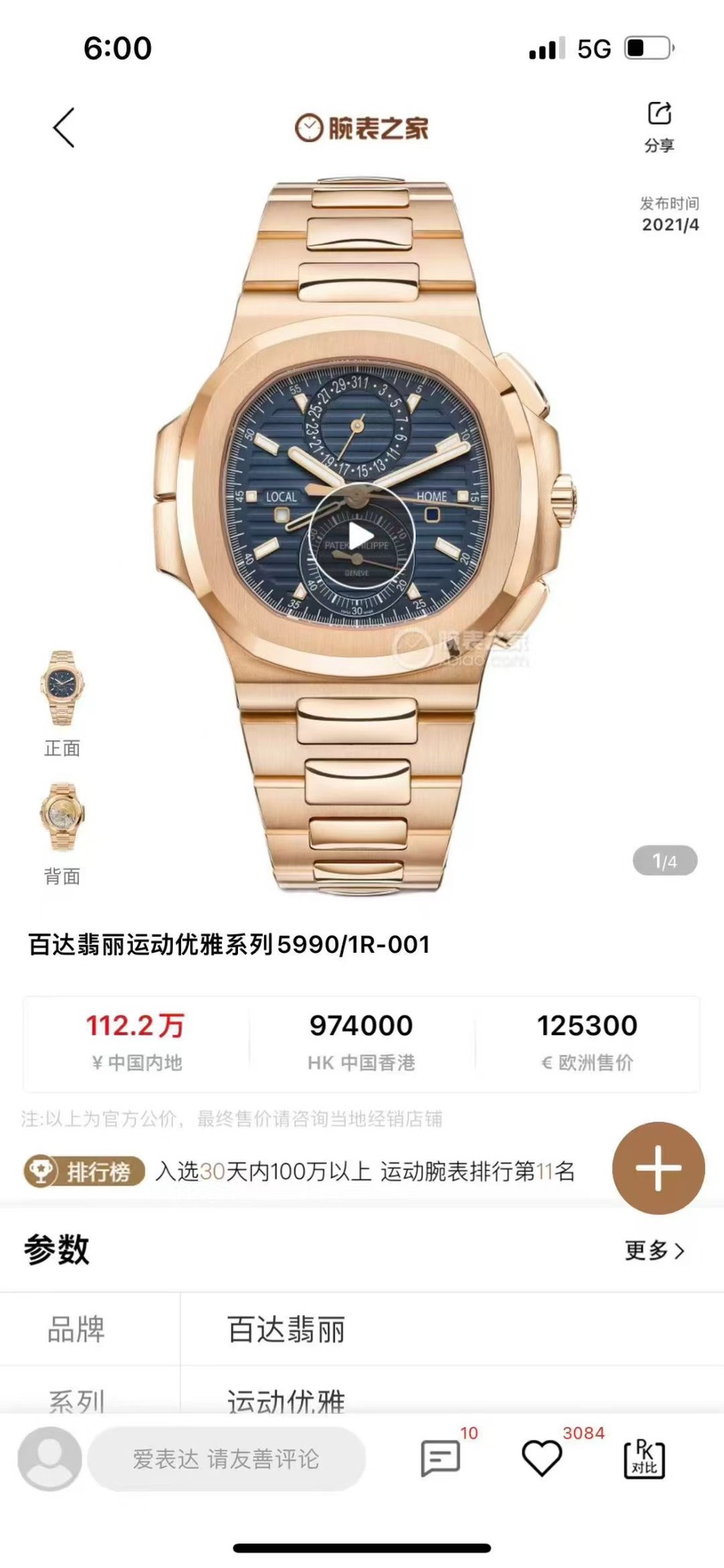Tap the comment input field
The width and height of the screenshot is (724, 1568).
pos(226,1459)
